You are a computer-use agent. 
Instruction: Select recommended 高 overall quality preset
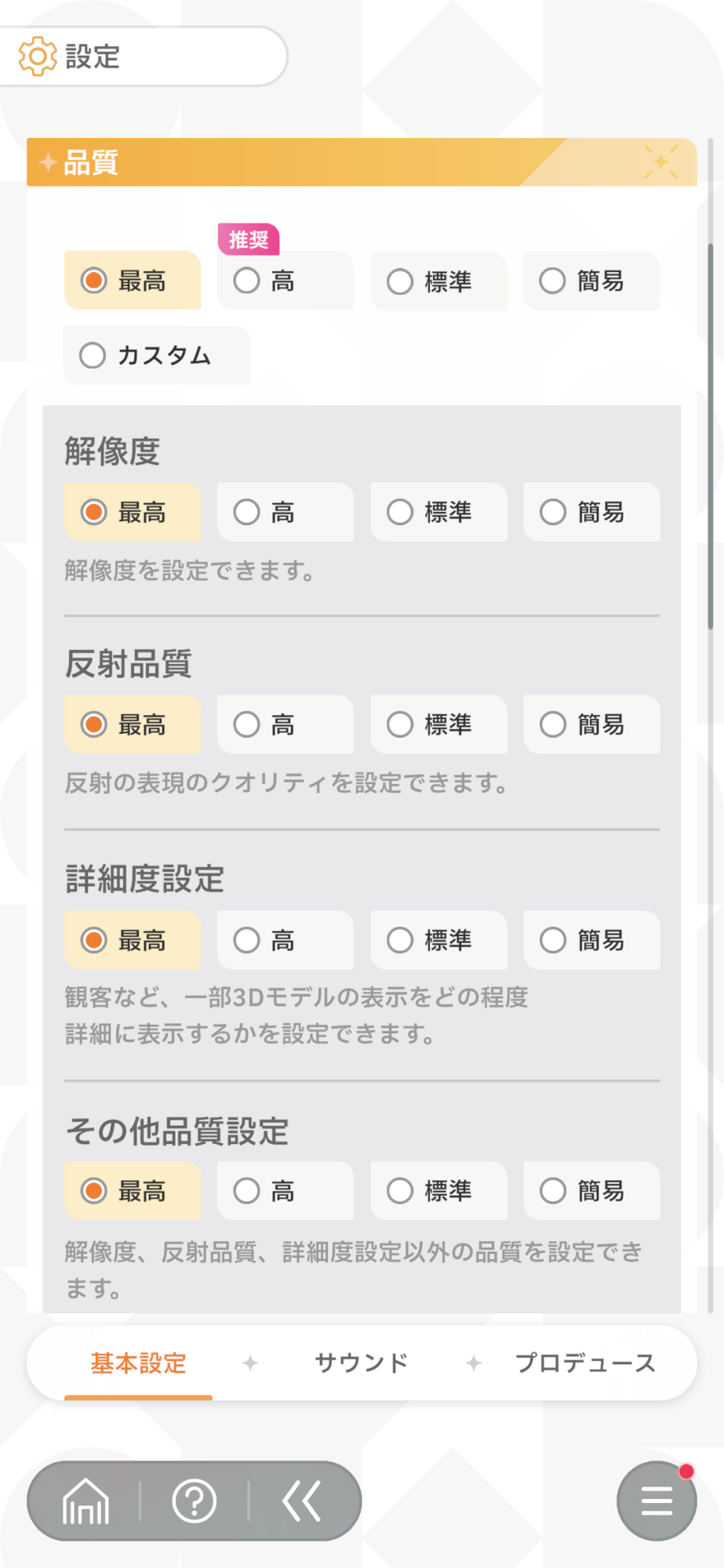[x=286, y=280]
